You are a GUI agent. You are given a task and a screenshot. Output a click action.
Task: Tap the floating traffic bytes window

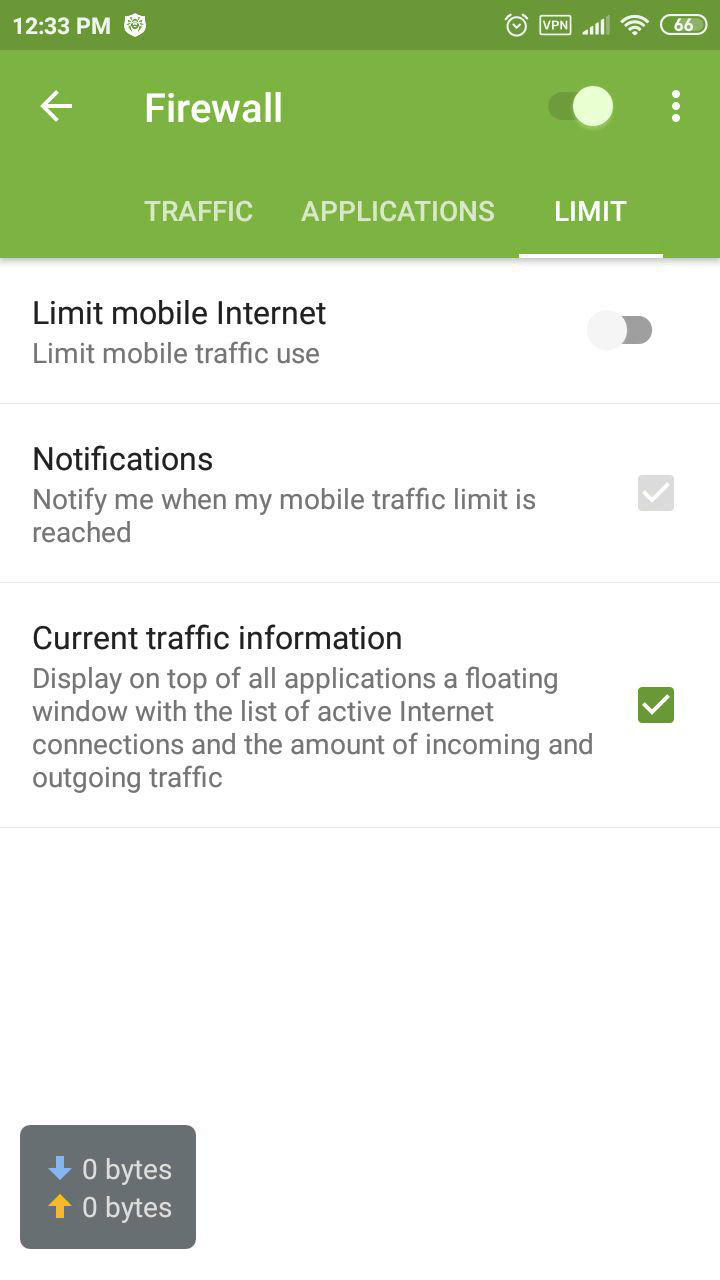click(x=108, y=1187)
